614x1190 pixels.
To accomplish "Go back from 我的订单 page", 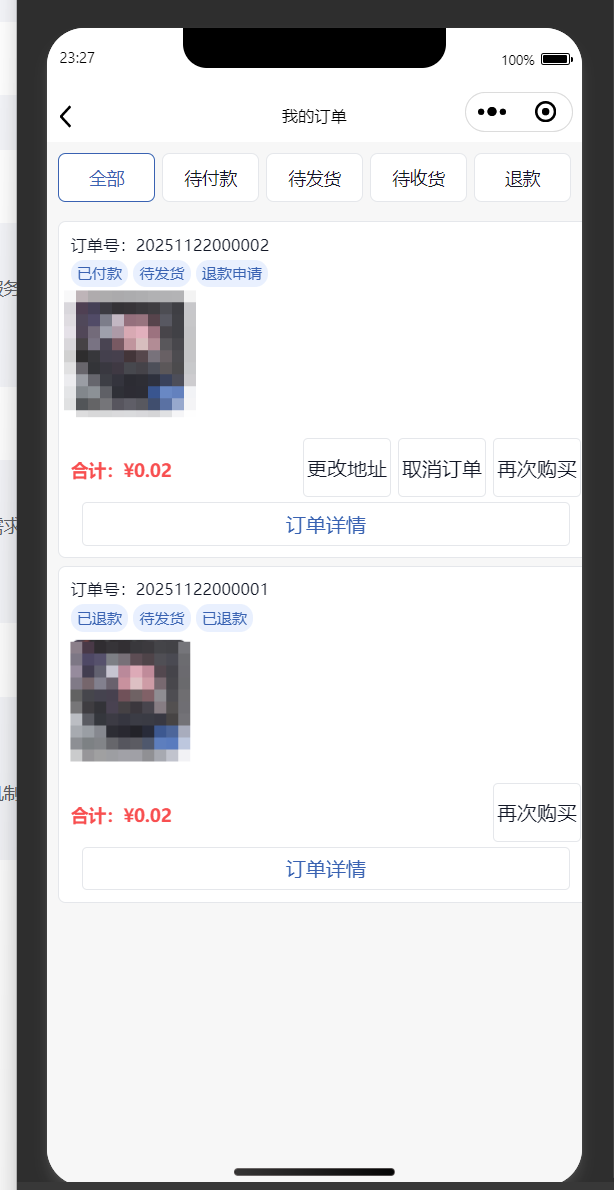I will point(66,117).
